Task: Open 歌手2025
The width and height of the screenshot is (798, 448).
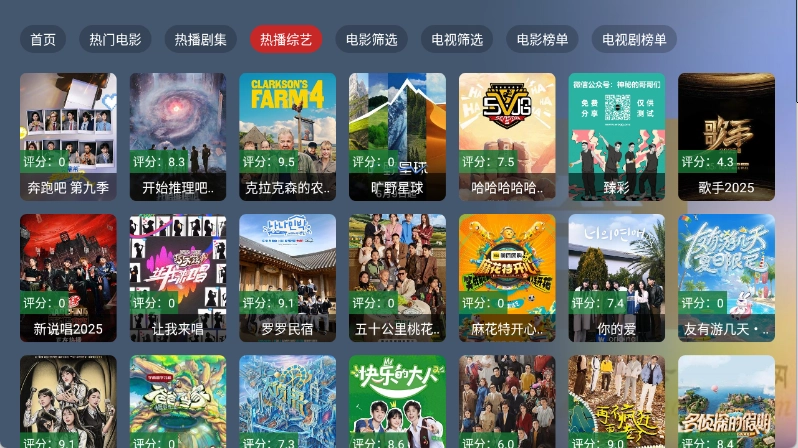Action: (726, 136)
